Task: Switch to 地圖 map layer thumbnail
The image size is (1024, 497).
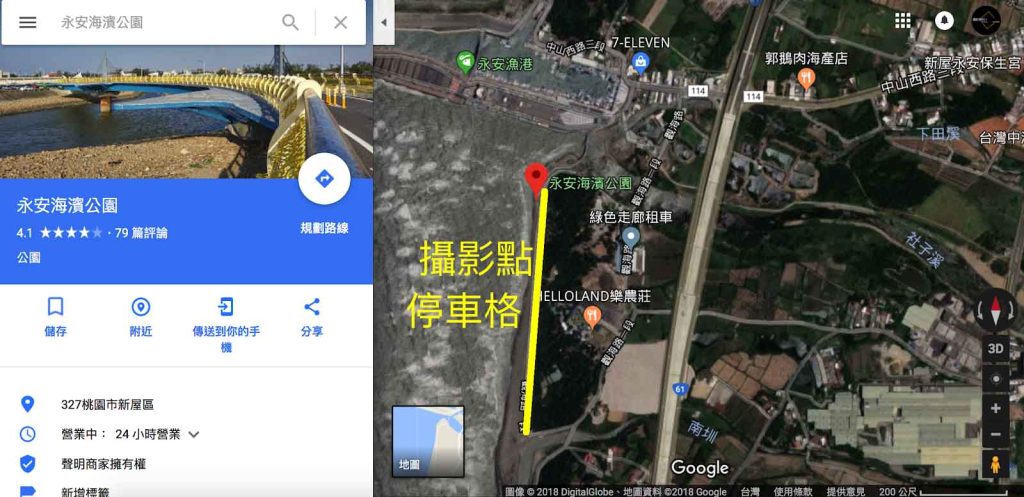Action: (428, 441)
